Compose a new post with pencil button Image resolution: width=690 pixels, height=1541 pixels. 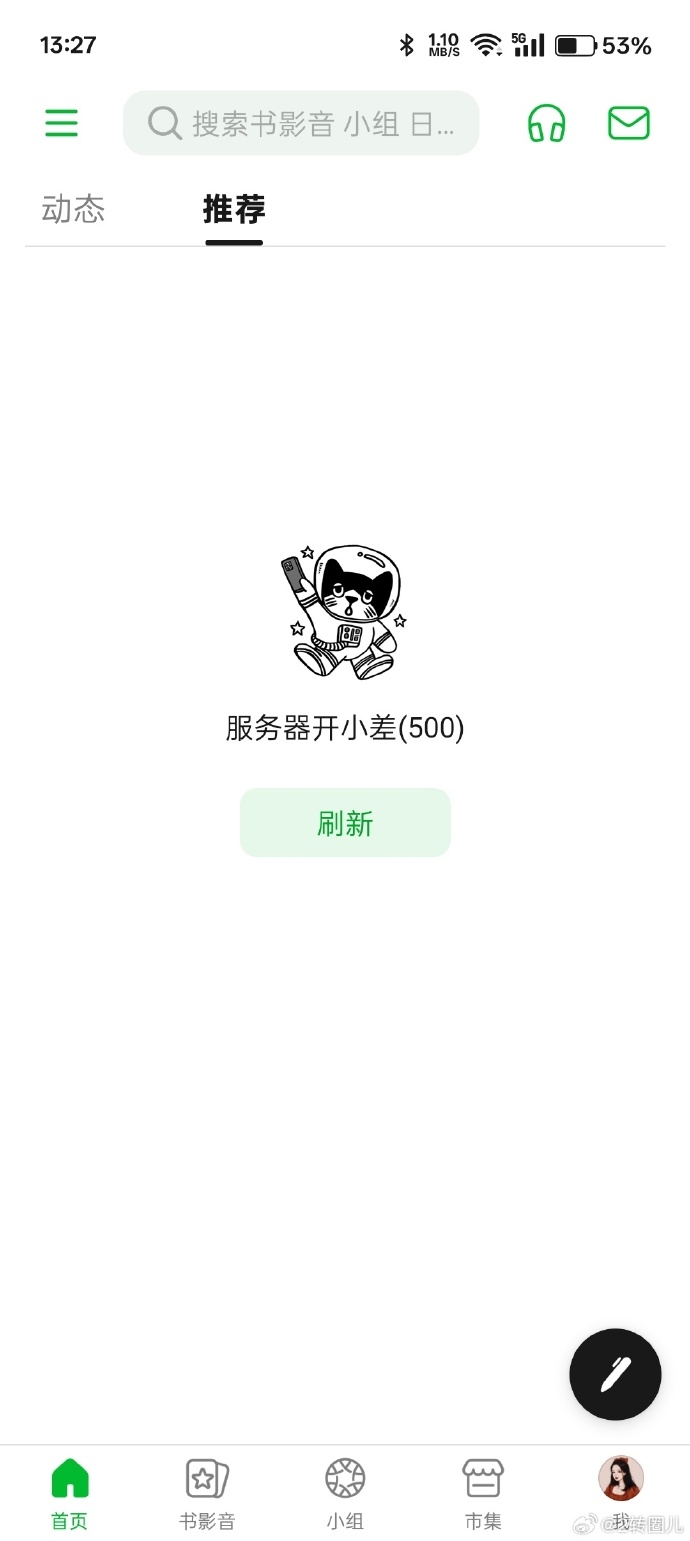point(615,1374)
